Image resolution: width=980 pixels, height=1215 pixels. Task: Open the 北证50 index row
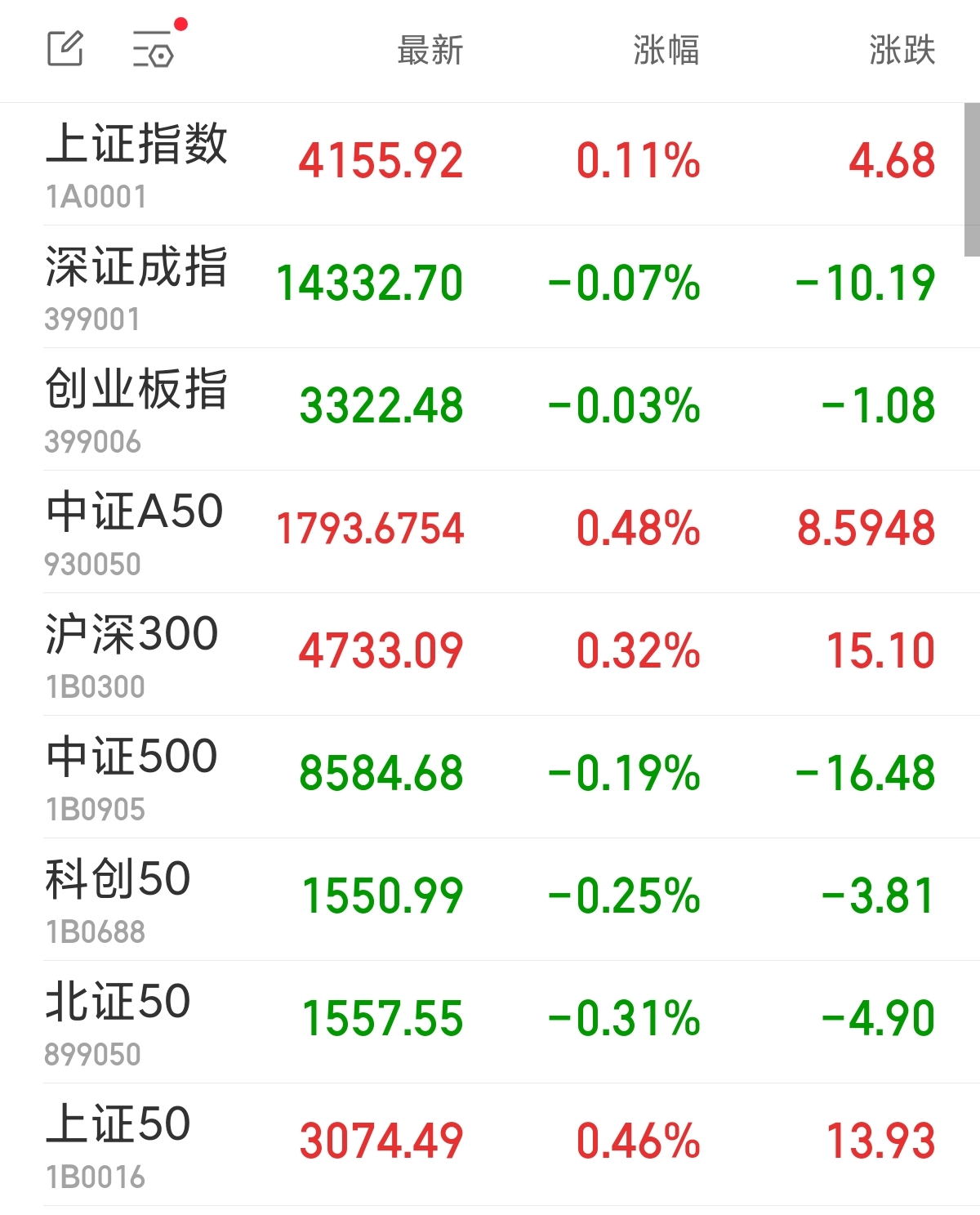[x=118, y=1021]
